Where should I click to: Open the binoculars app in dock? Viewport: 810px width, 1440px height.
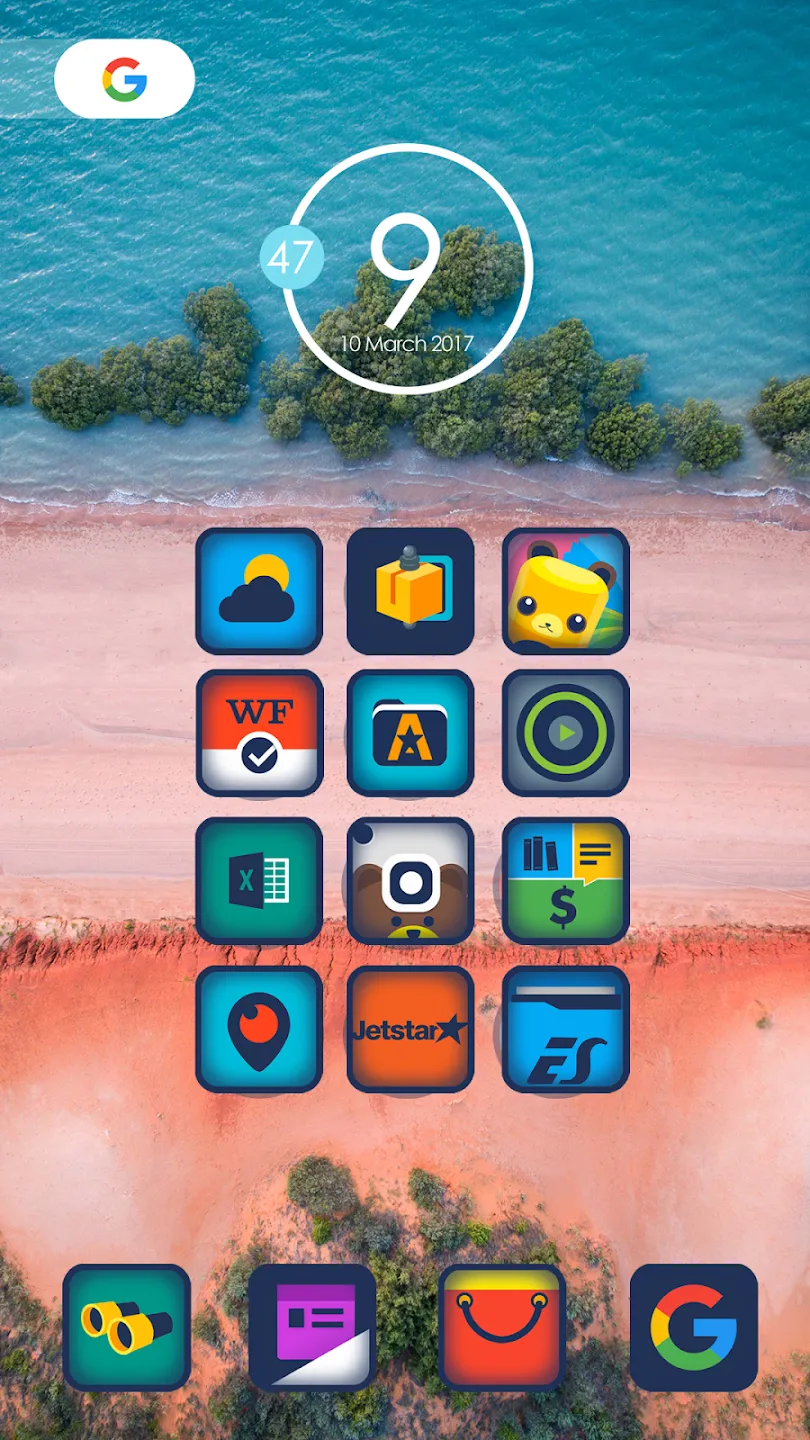(x=126, y=1328)
